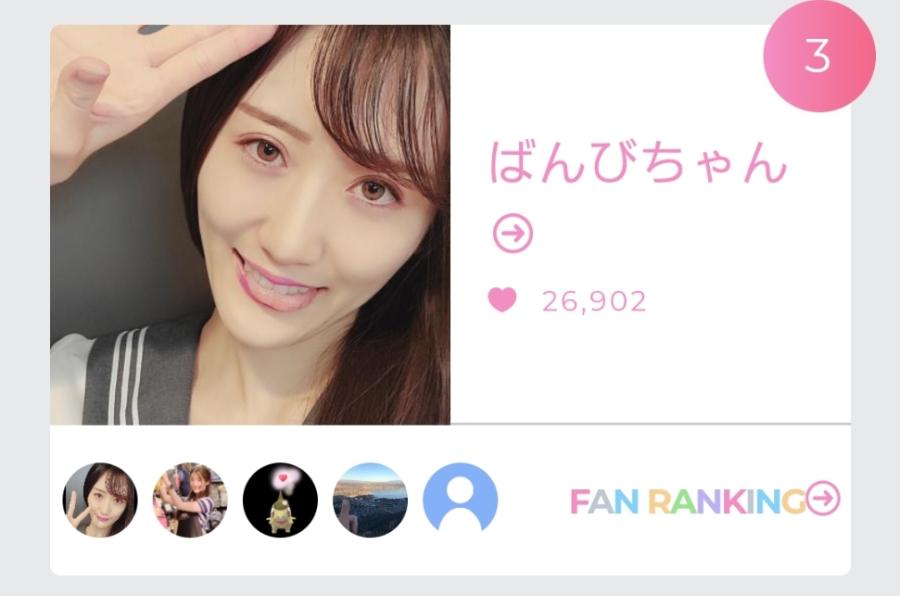Open the fan avatar with the black background
The width and height of the screenshot is (900, 596).
(280, 500)
